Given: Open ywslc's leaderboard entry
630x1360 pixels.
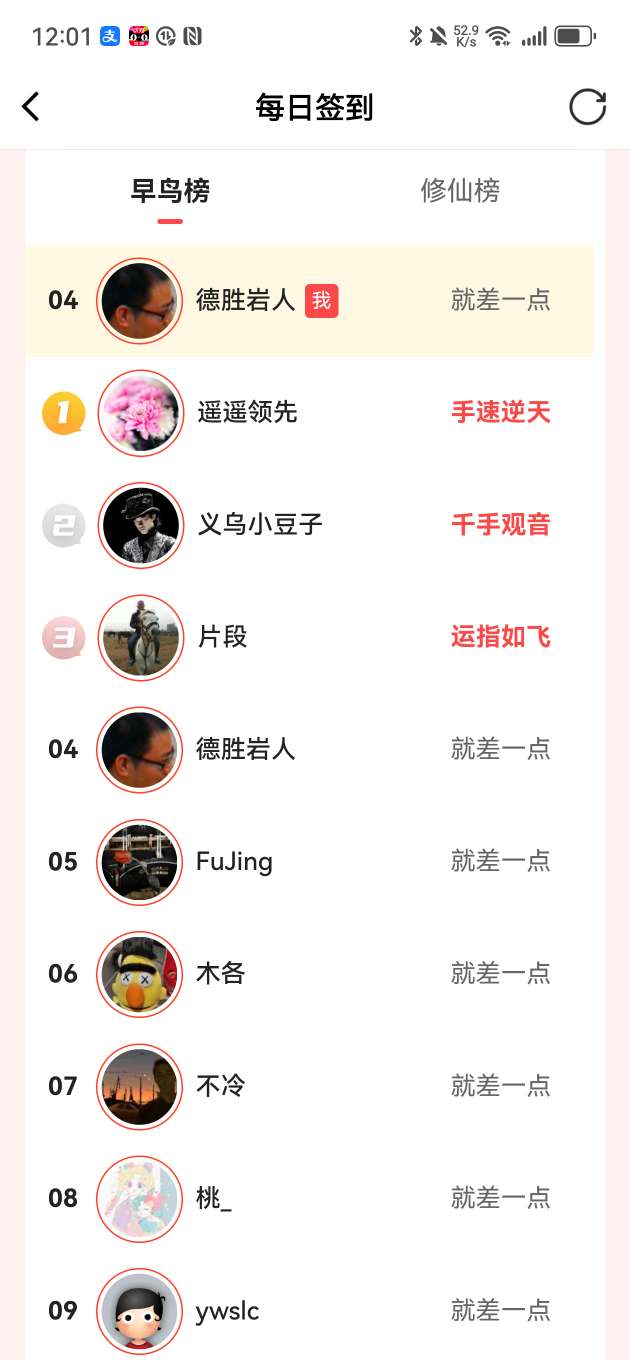Looking at the screenshot, I should pyautogui.click(x=310, y=1310).
